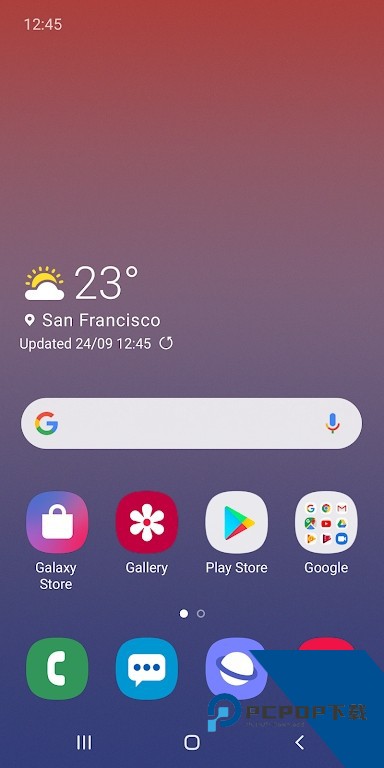Screen dimensions: 384x768
Task: Go back with the navigation arrow
Action: pyautogui.click(x=300, y=743)
